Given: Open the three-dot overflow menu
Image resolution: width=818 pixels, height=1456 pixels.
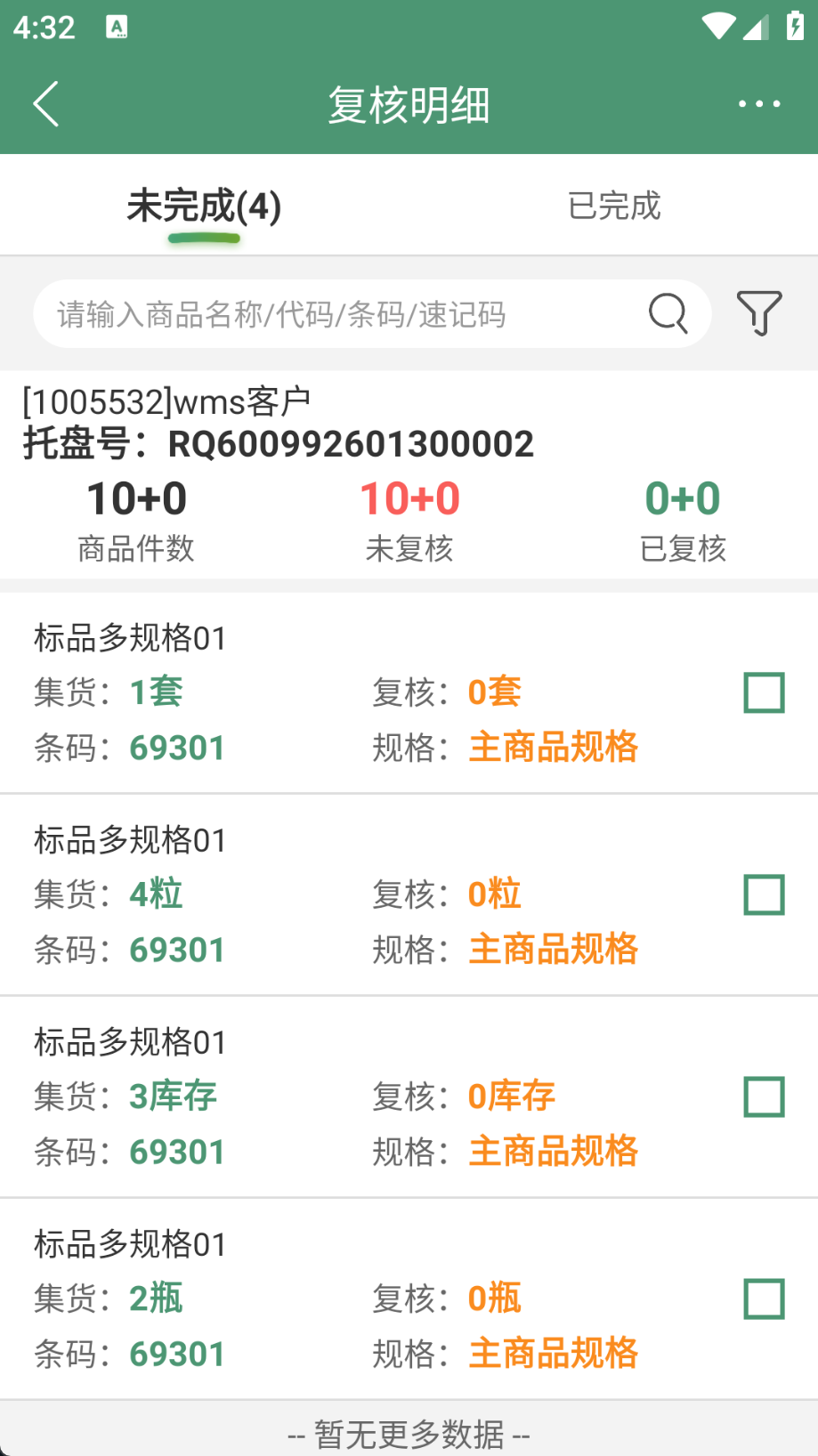Looking at the screenshot, I should point(759,104).
